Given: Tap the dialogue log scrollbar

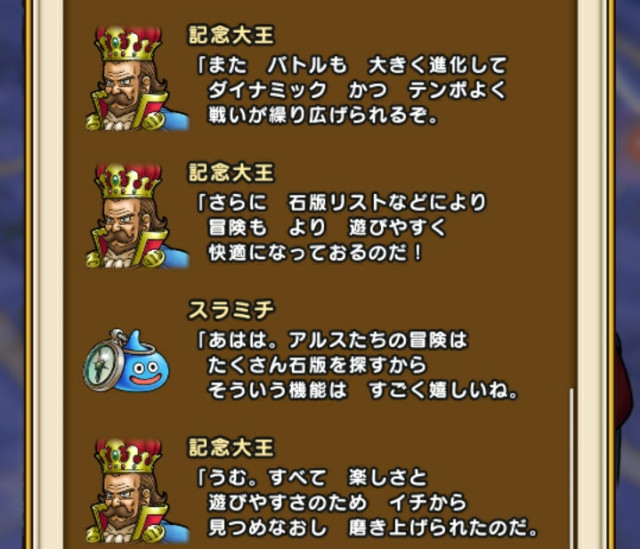Looking at the screenshot, I should [572, 465].
